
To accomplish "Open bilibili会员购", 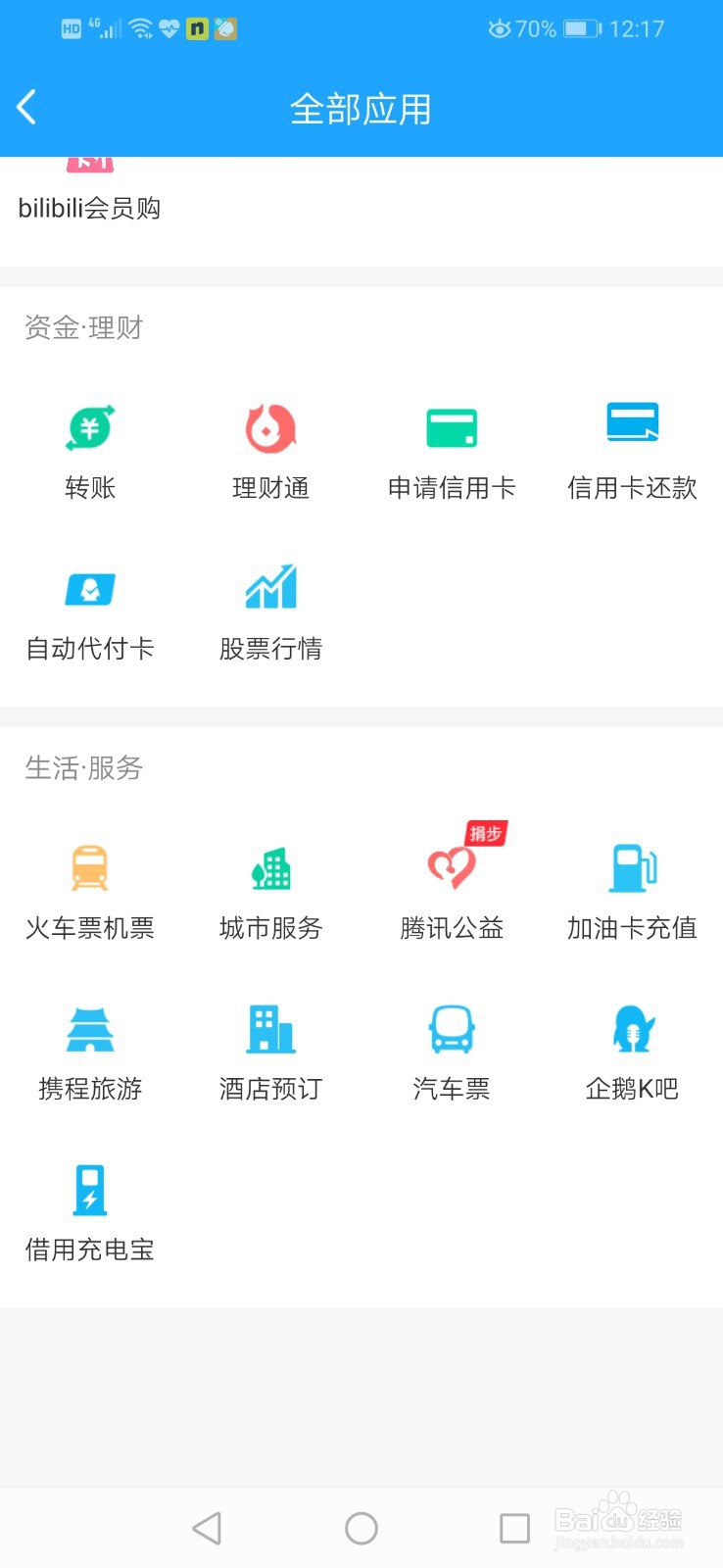I will (x=89, y=191).
